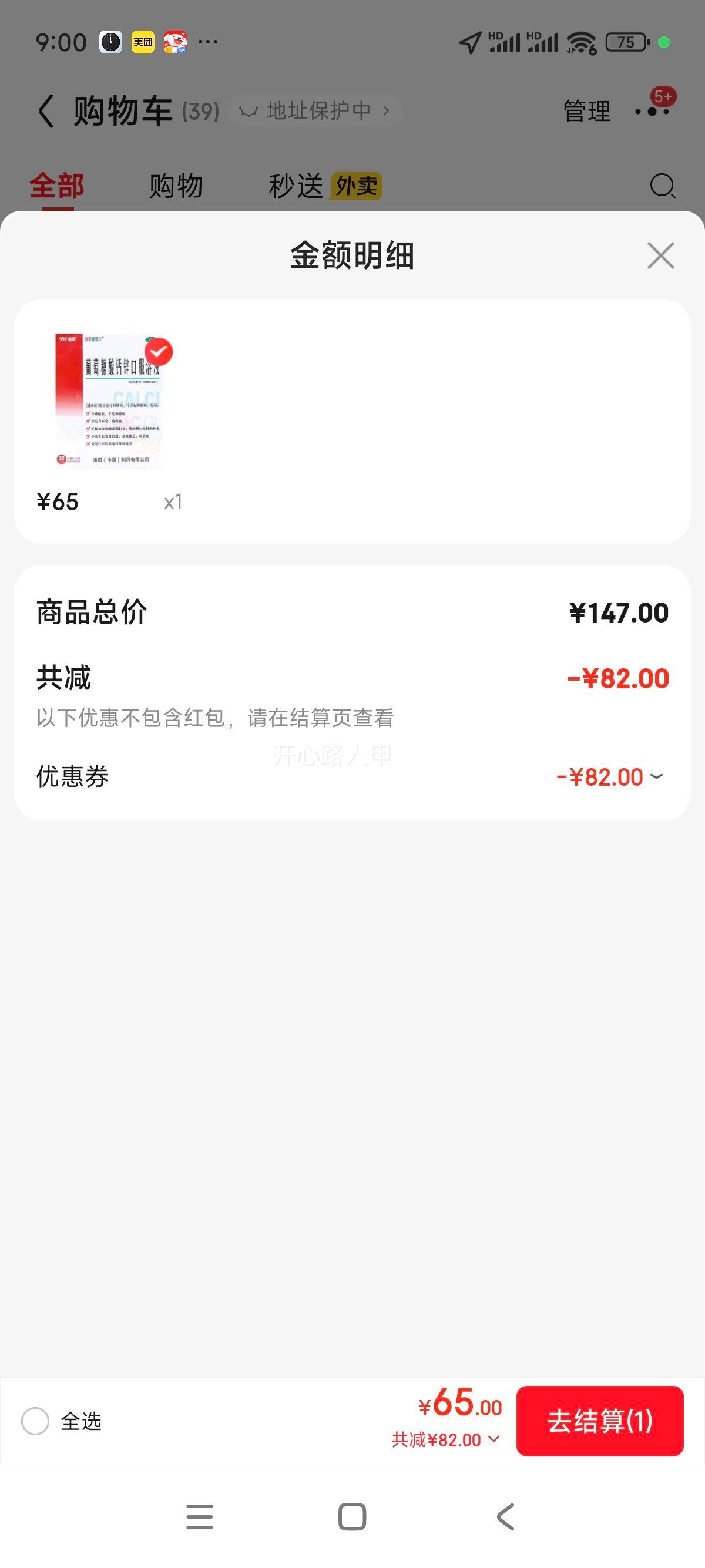Tap the back arrow on 购物车 page
705x1568 pixels.
pos(45,111)
